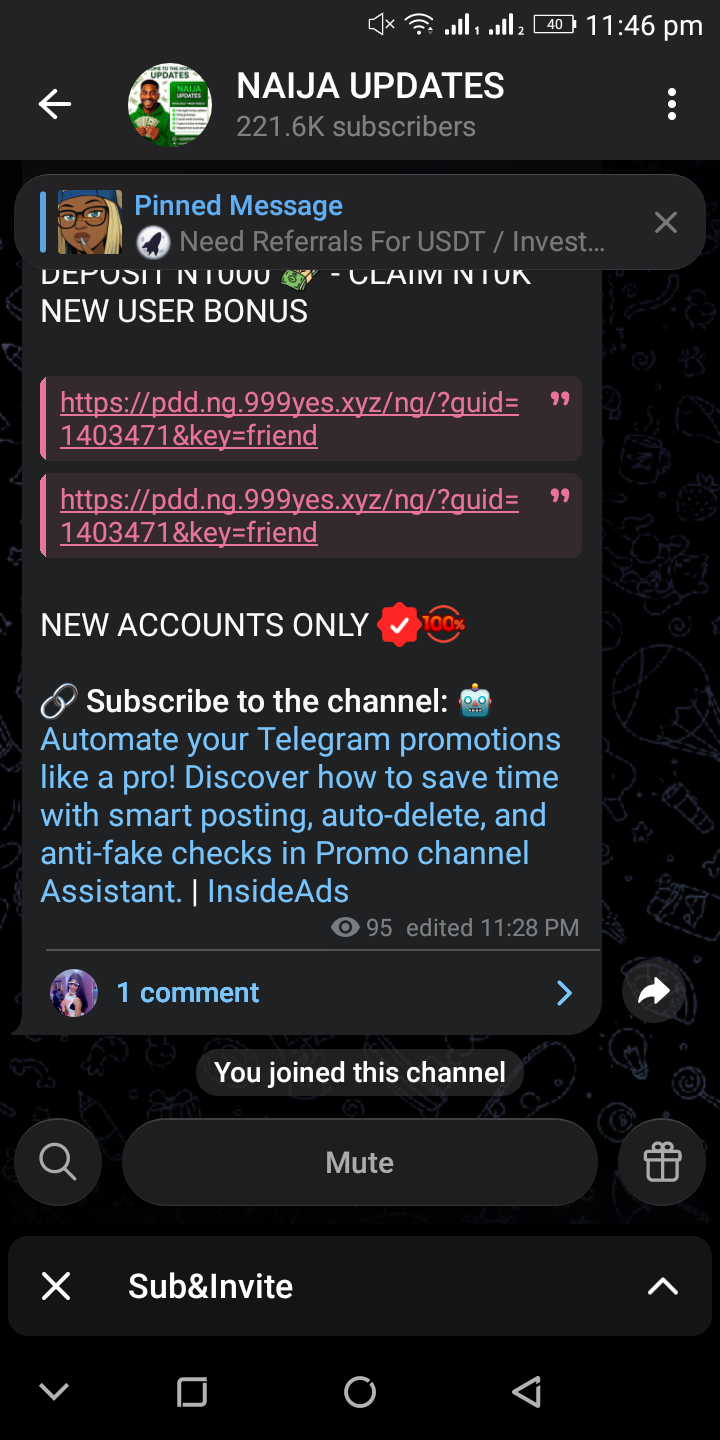Go to the phone home screen
720x1440 pixels.
tap(359, 1391)
